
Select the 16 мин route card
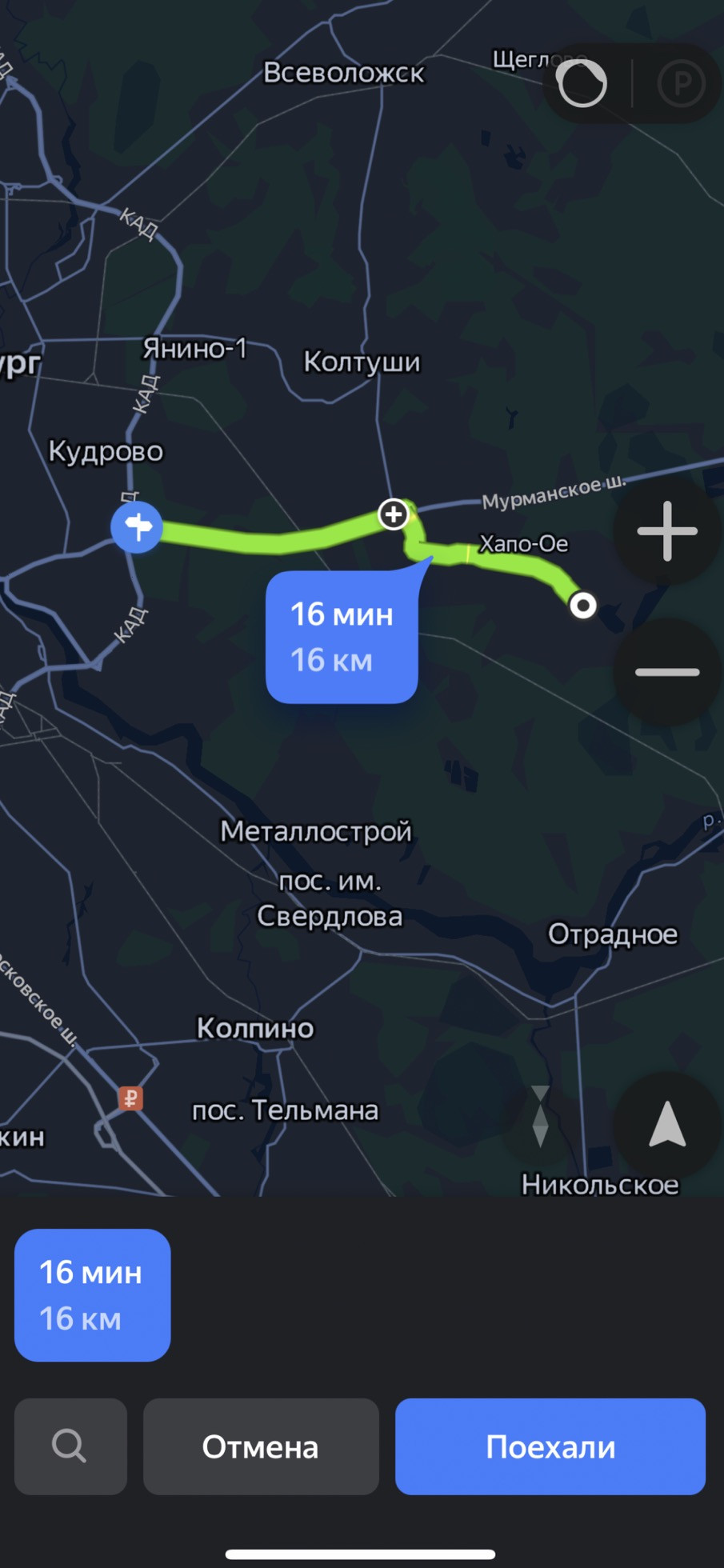(x=92, y=1295)
